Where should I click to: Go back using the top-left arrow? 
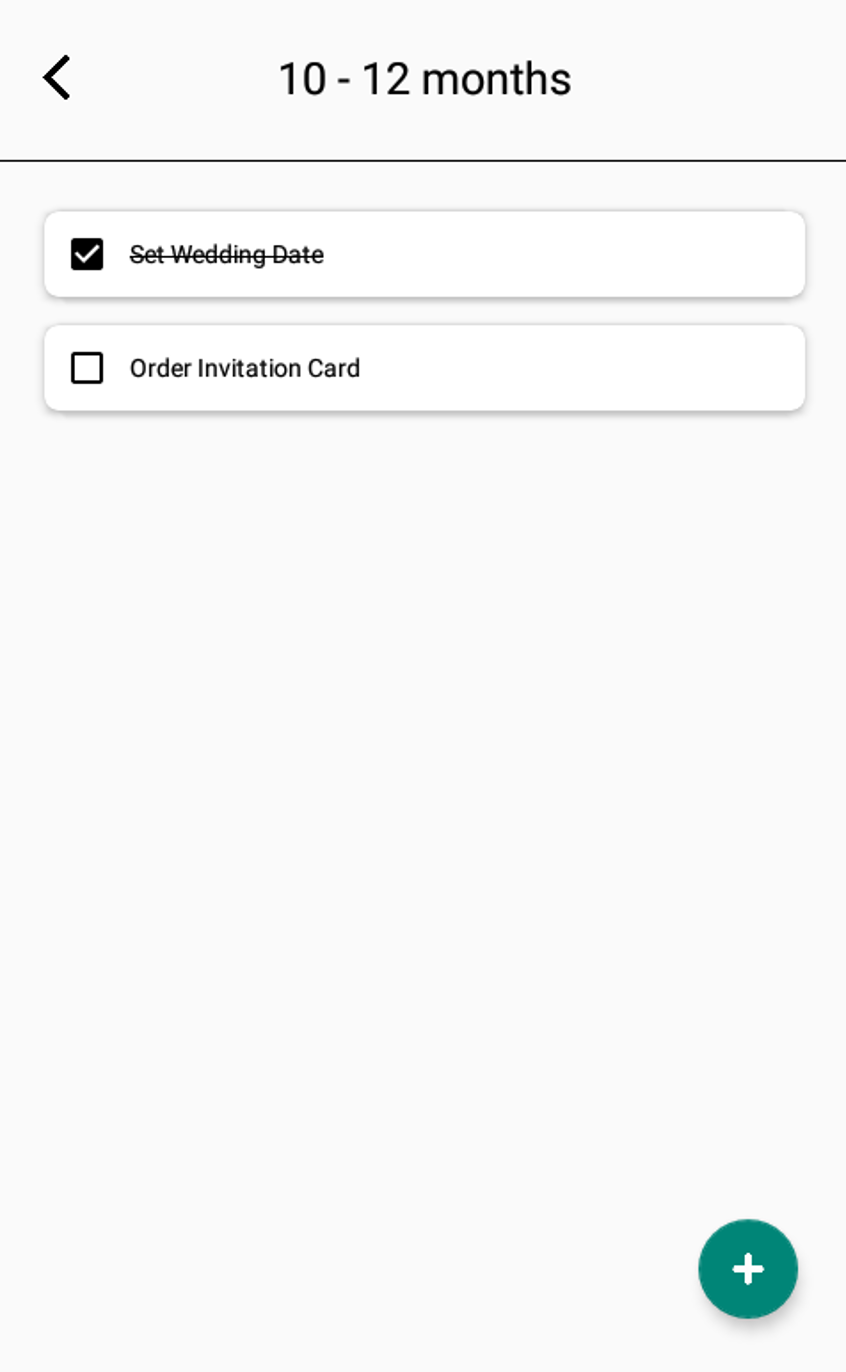pos(57,78)
